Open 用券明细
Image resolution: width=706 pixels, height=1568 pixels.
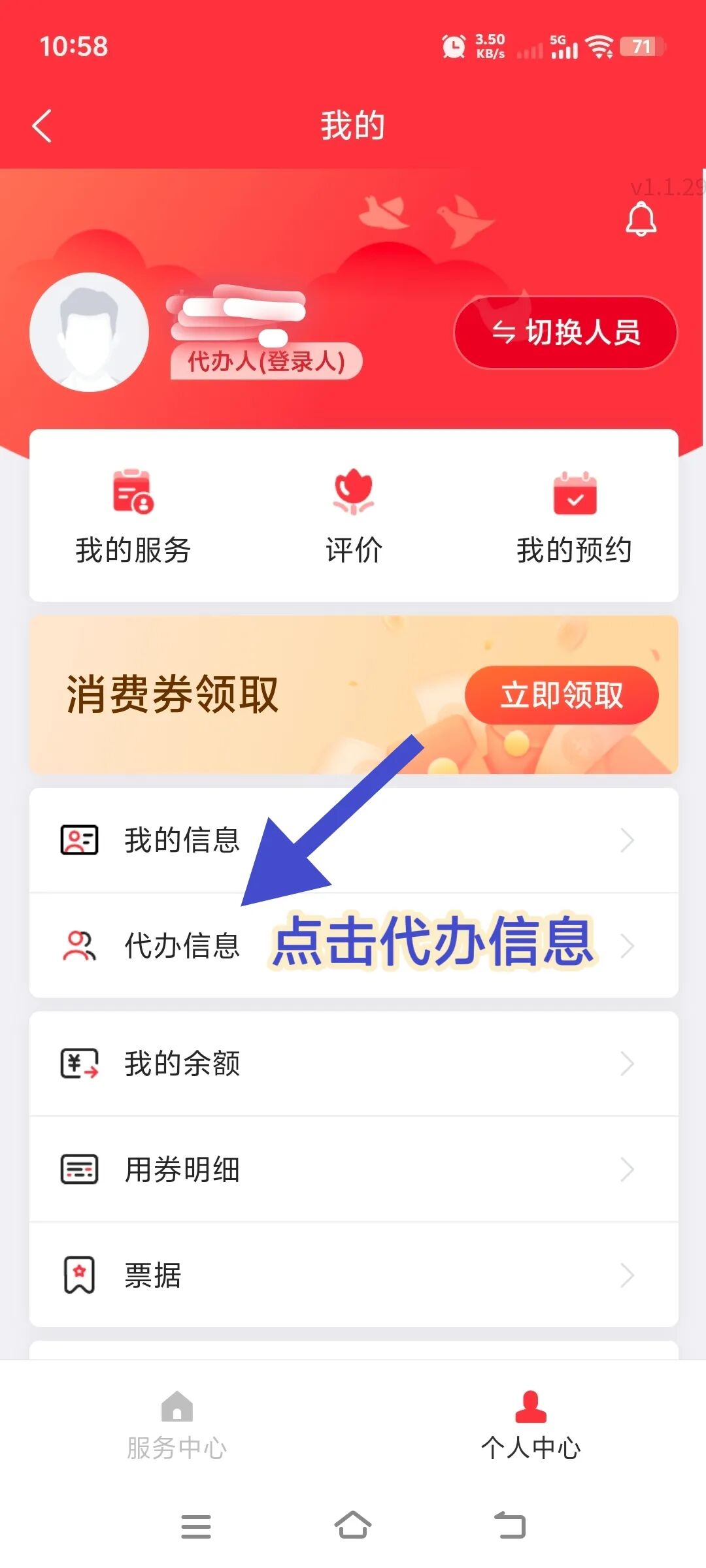(x=353, y=1169)
